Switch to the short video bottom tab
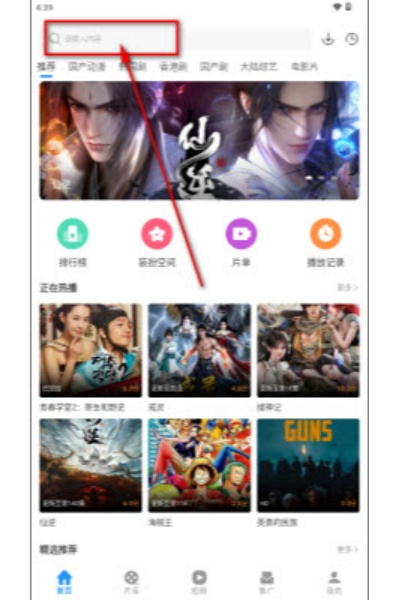 click(199, 582)
